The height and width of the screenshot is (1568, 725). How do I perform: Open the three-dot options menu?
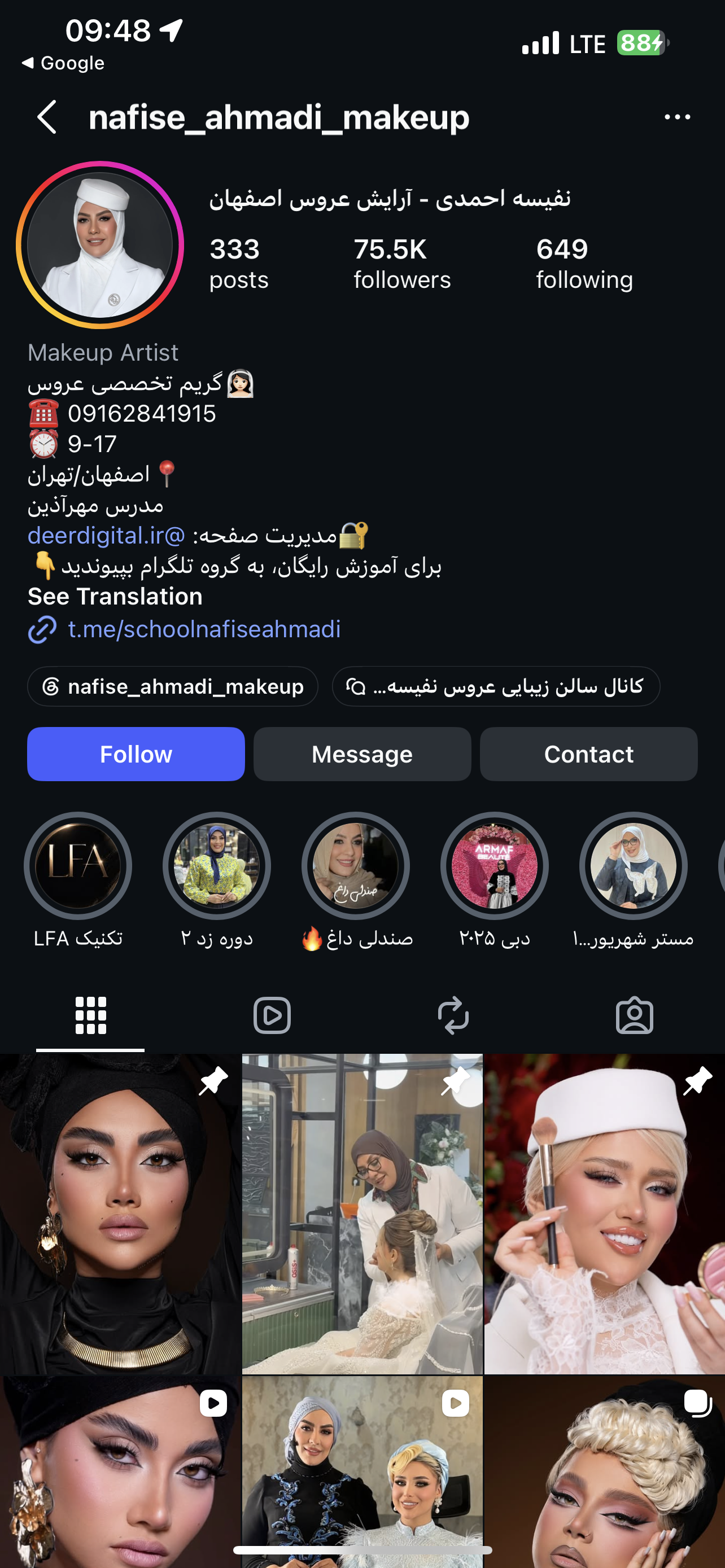[x=677, y=117]
